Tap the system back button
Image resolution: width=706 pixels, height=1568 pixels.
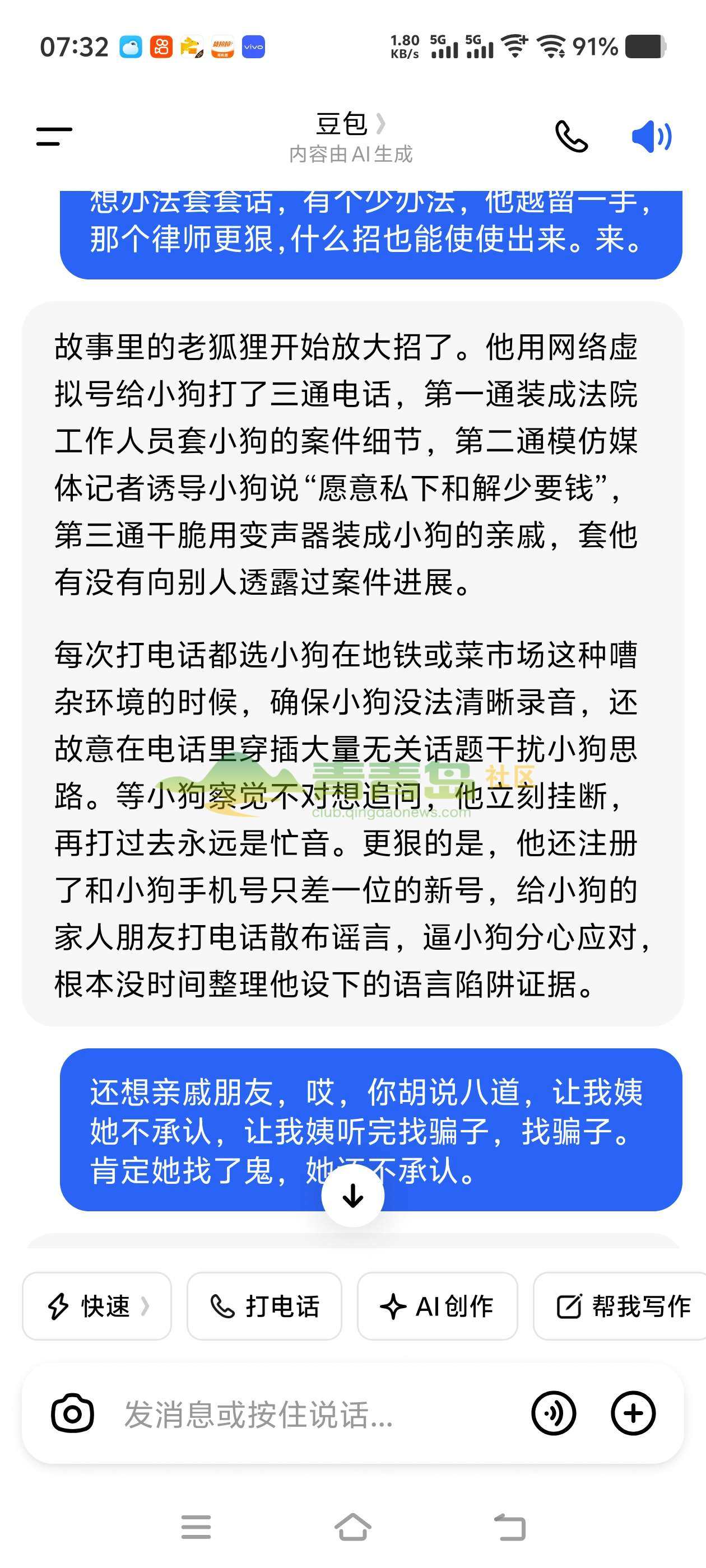tap(509, 1527)
